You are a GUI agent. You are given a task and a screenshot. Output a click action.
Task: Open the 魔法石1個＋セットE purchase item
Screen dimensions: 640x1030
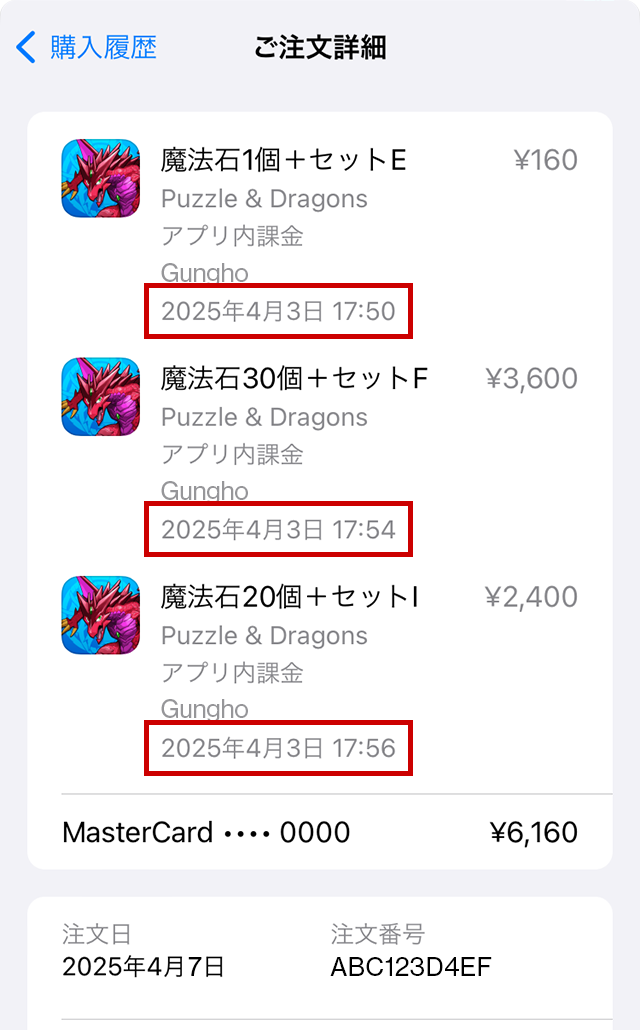[x=283, y=160]
